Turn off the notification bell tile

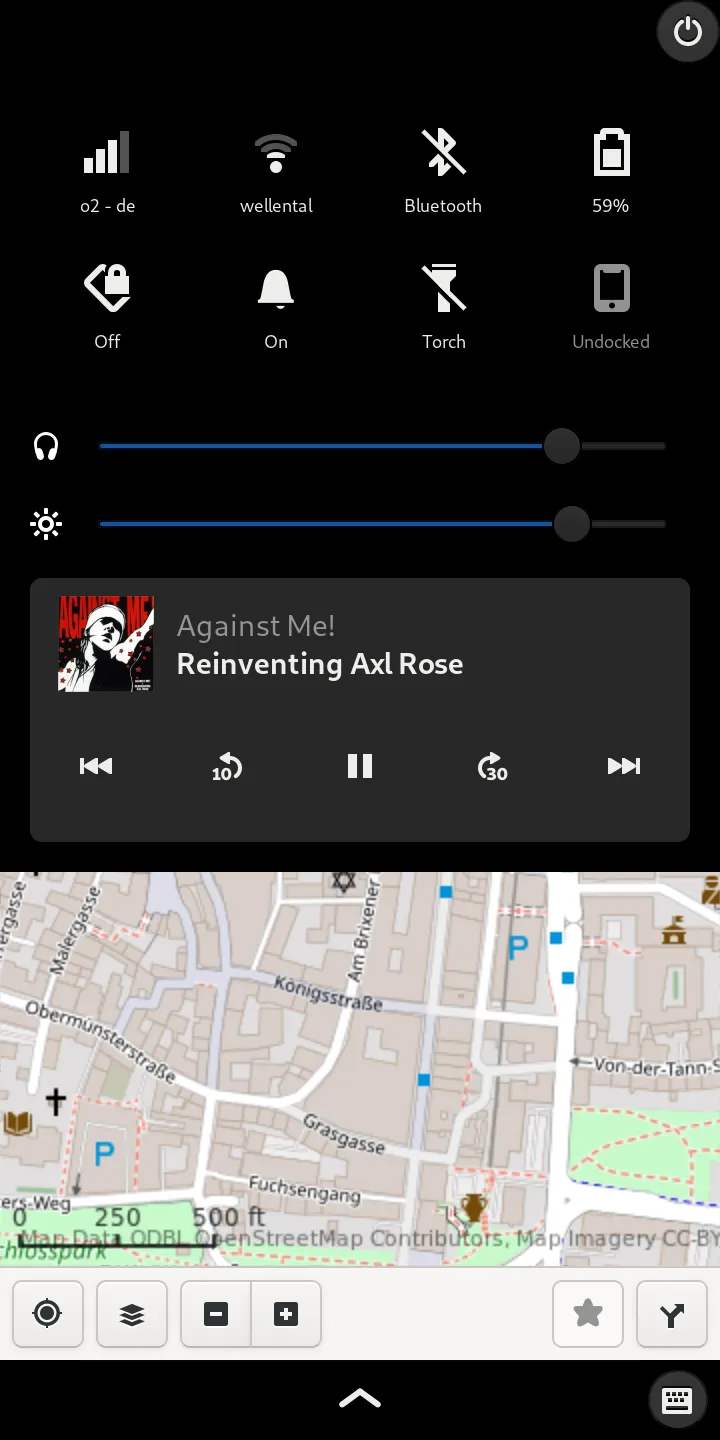[x=276, y=307]
